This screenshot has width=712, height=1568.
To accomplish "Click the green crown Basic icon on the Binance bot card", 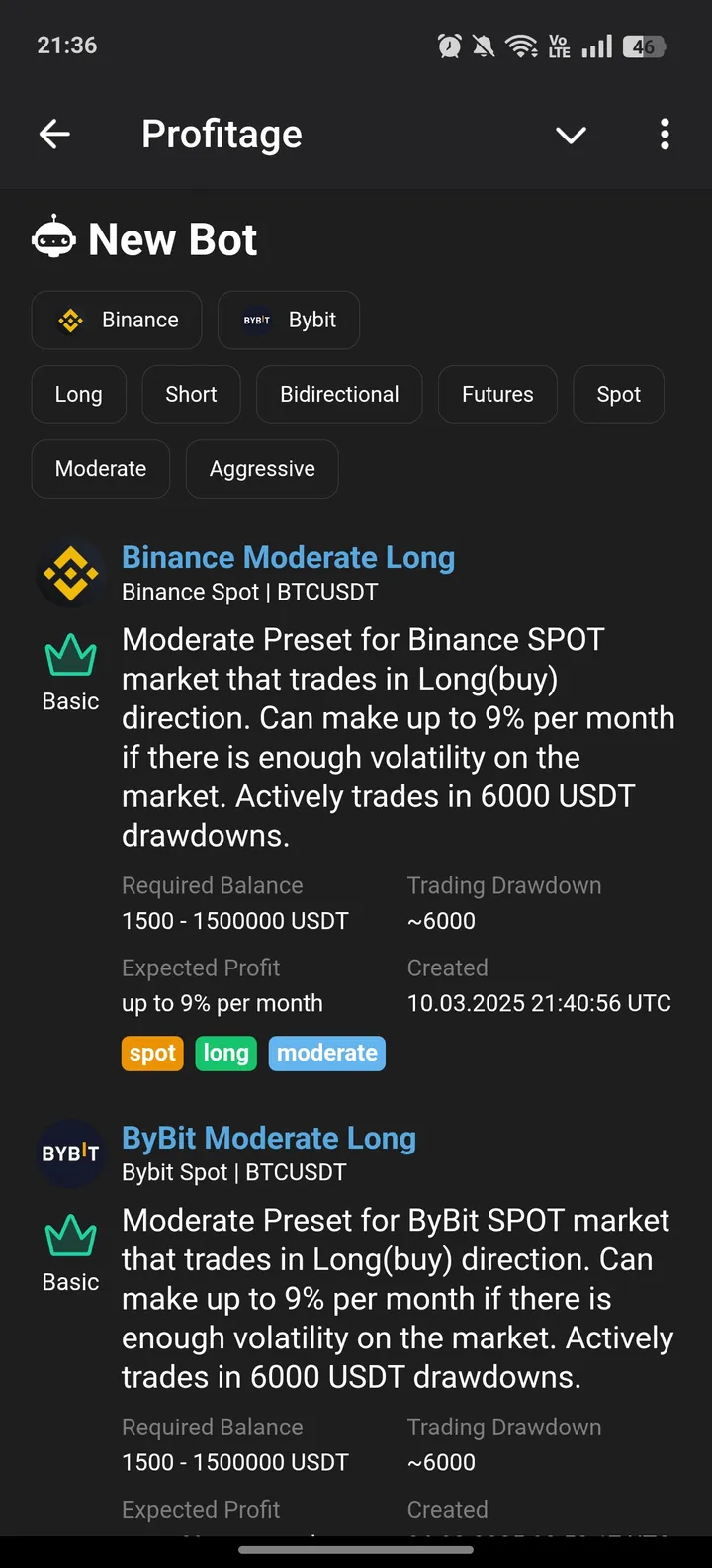I will click(69, 655).
